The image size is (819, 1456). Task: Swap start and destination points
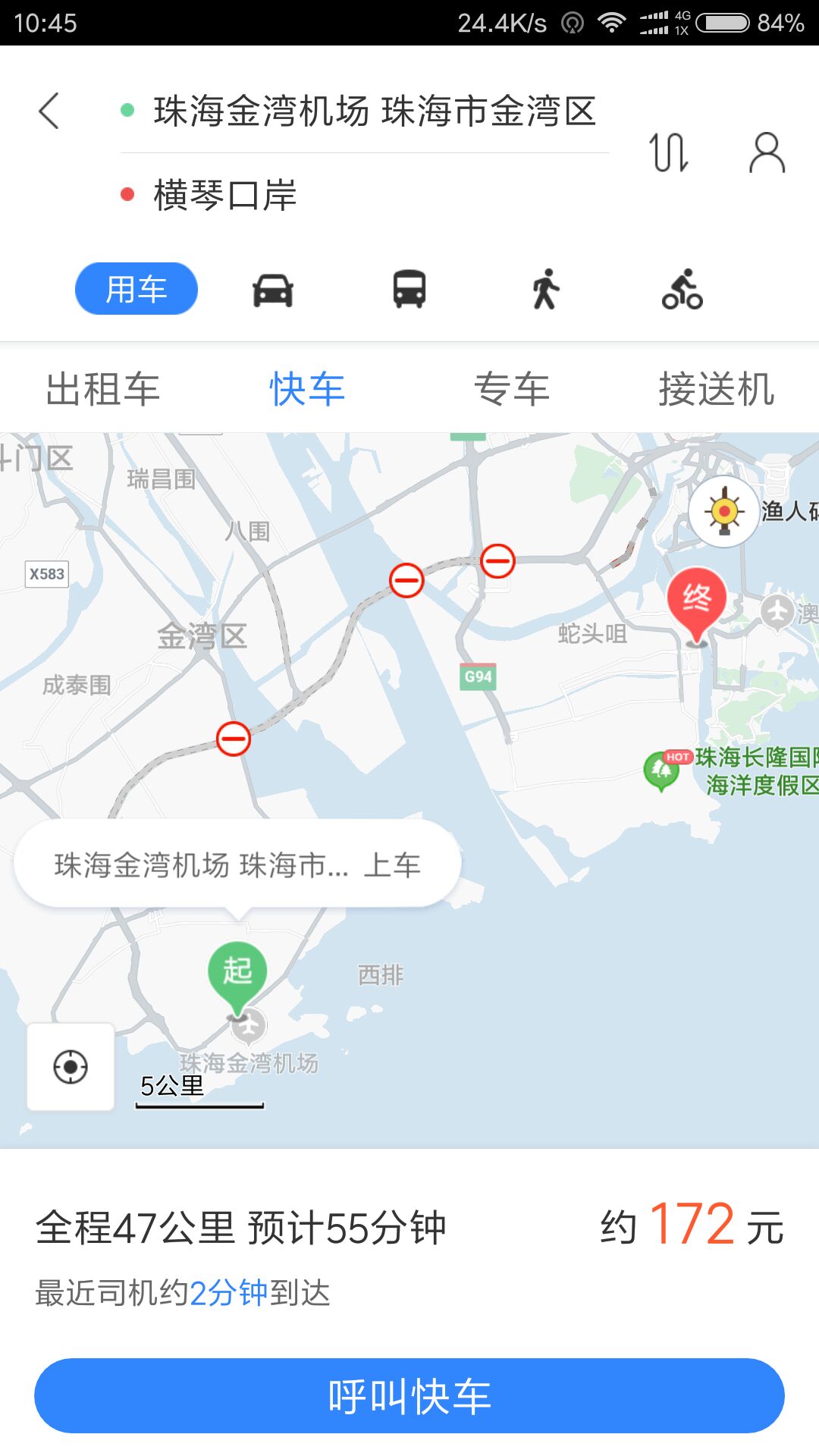click(x=669, y=152)
